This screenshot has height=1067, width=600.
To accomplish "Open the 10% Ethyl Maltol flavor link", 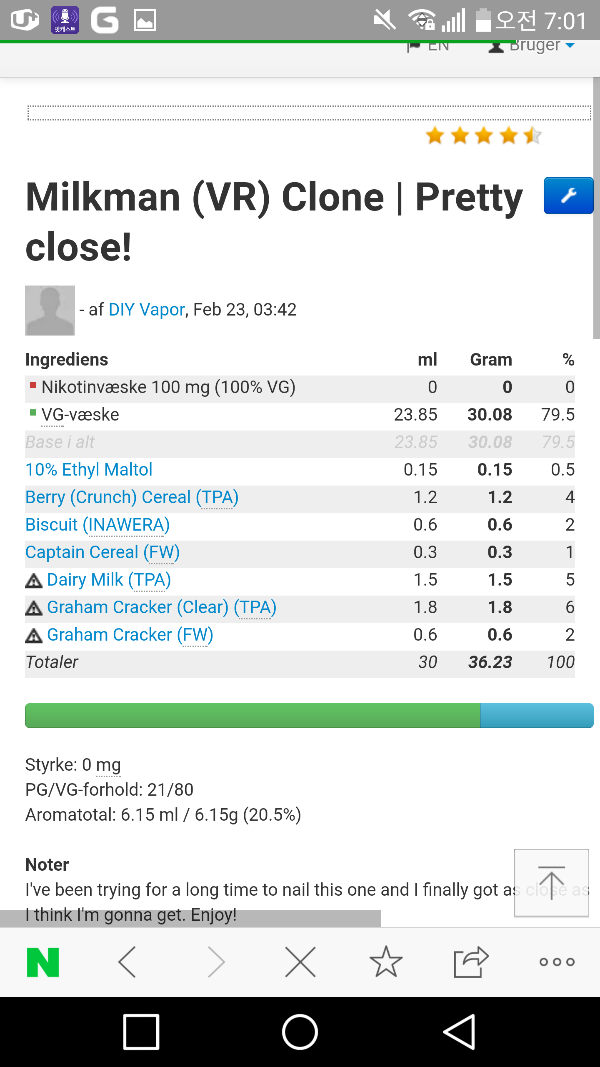I will coord(89,470).
